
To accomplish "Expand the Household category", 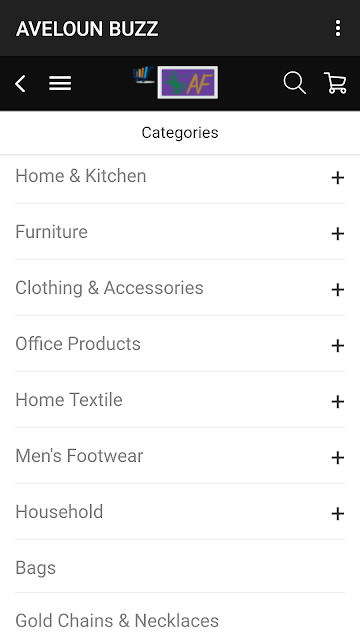I will click(x=338, y=513).
